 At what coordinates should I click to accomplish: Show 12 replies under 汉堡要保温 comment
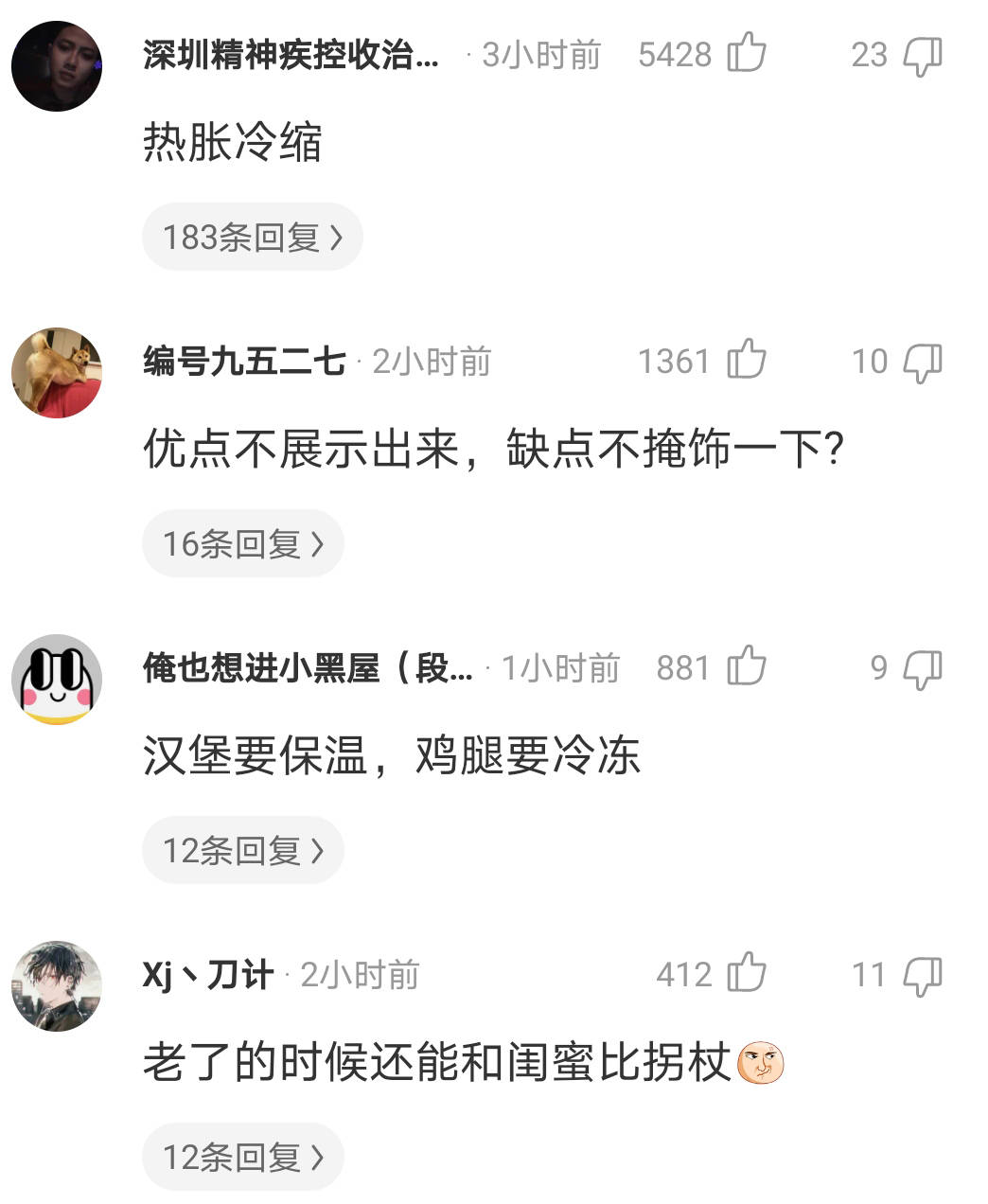242,850
